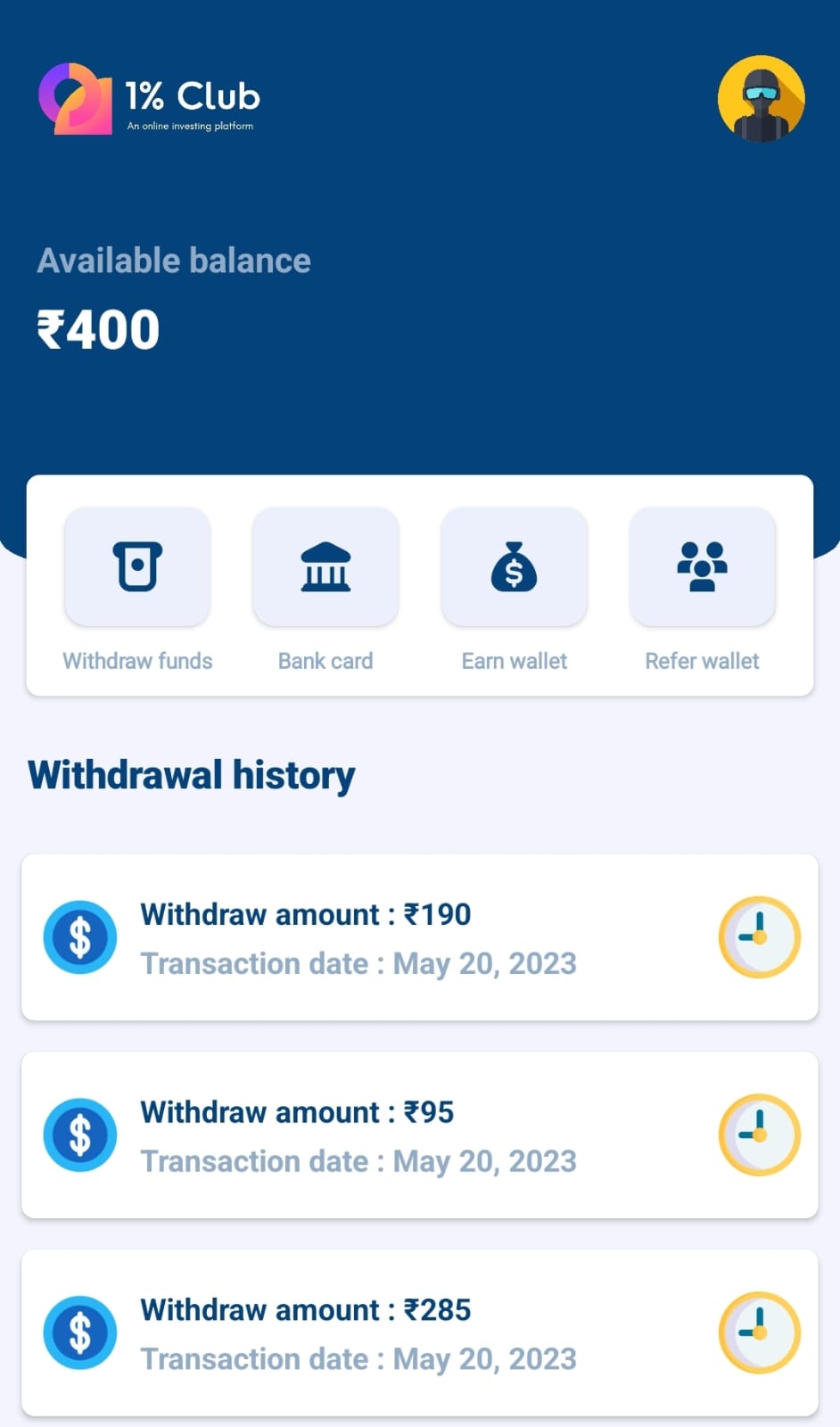The height and width of the screenshot is (1427, 840).
Task: Open the ₹95 withdrawal entry
Action: coord(420,1135)
